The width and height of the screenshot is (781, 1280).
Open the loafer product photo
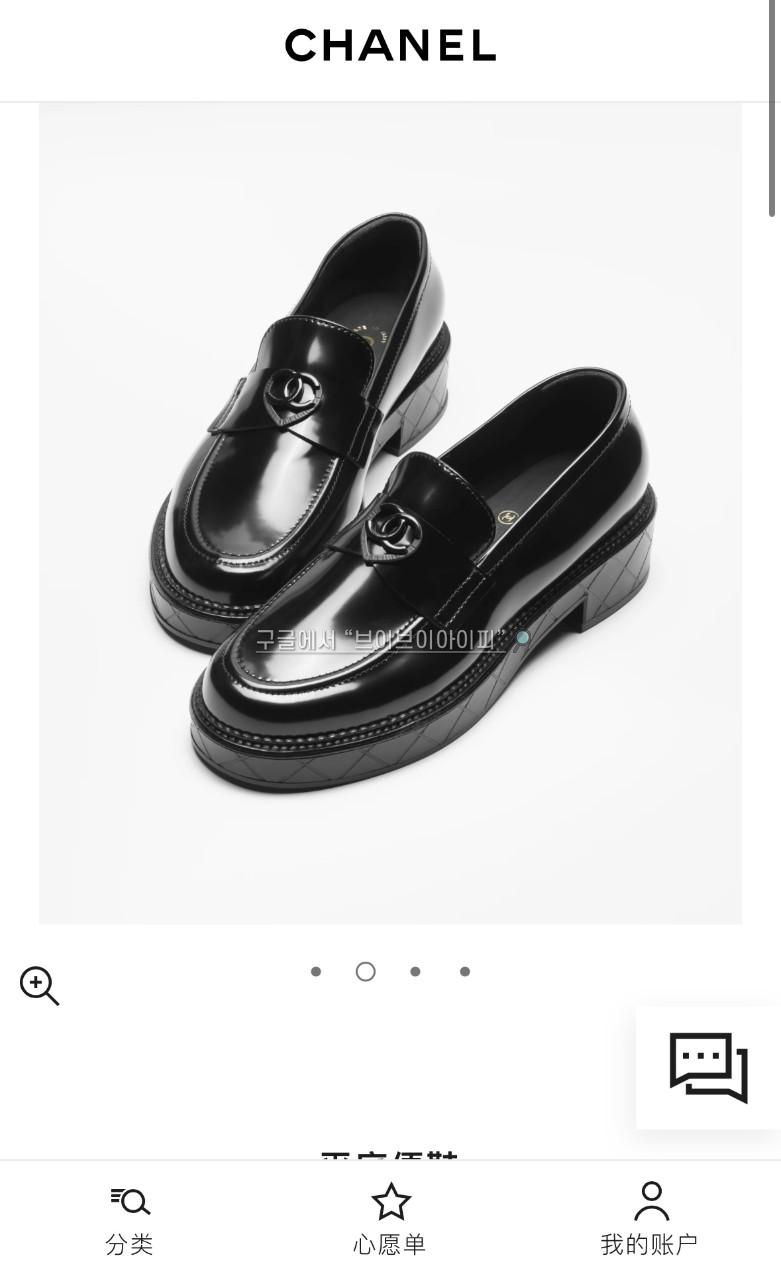[x=390, y=512]
